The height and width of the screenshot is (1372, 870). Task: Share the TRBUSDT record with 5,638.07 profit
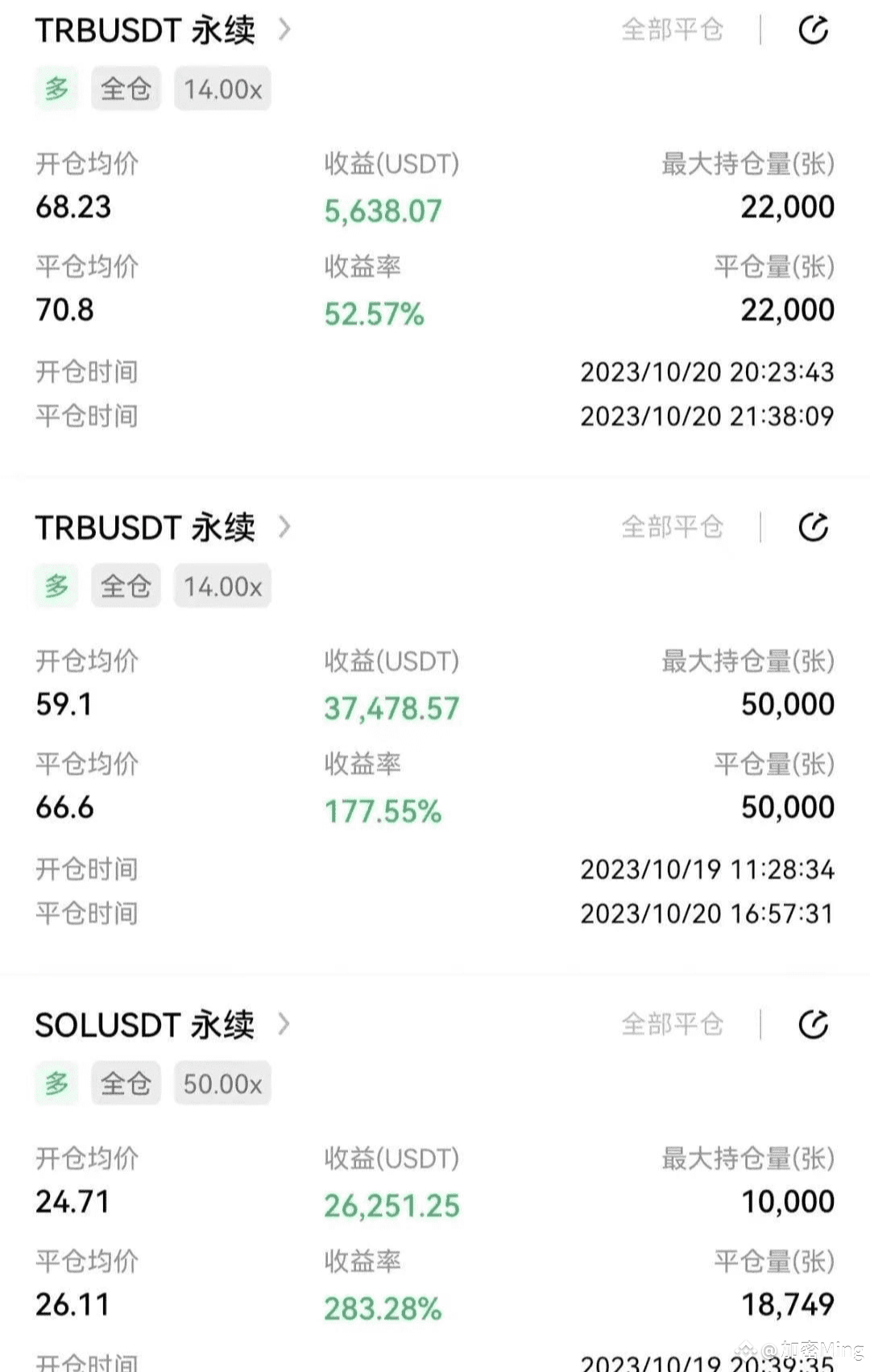pyautogui.click(x=813, y=31)
